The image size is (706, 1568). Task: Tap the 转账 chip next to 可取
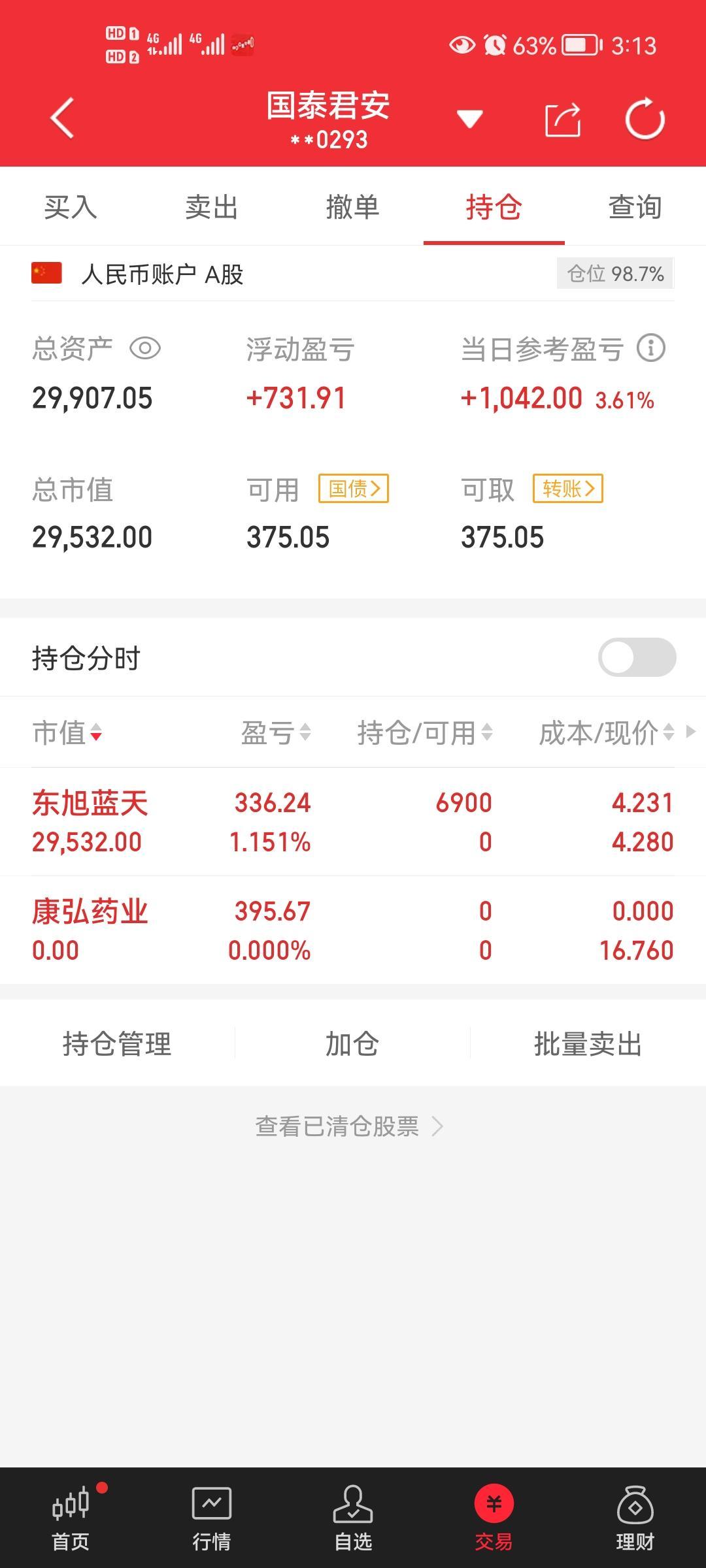(568, 489)
